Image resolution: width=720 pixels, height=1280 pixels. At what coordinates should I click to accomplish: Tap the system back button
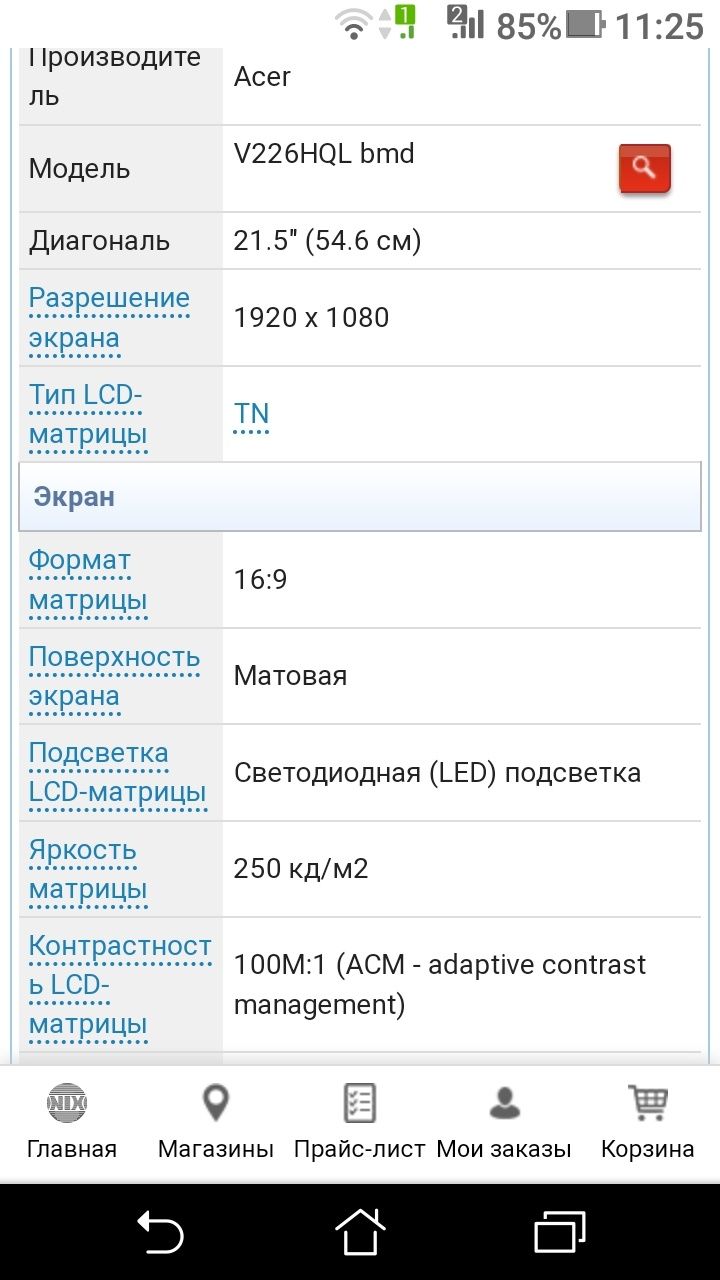pyautogui.click(x=160, y=1232)
